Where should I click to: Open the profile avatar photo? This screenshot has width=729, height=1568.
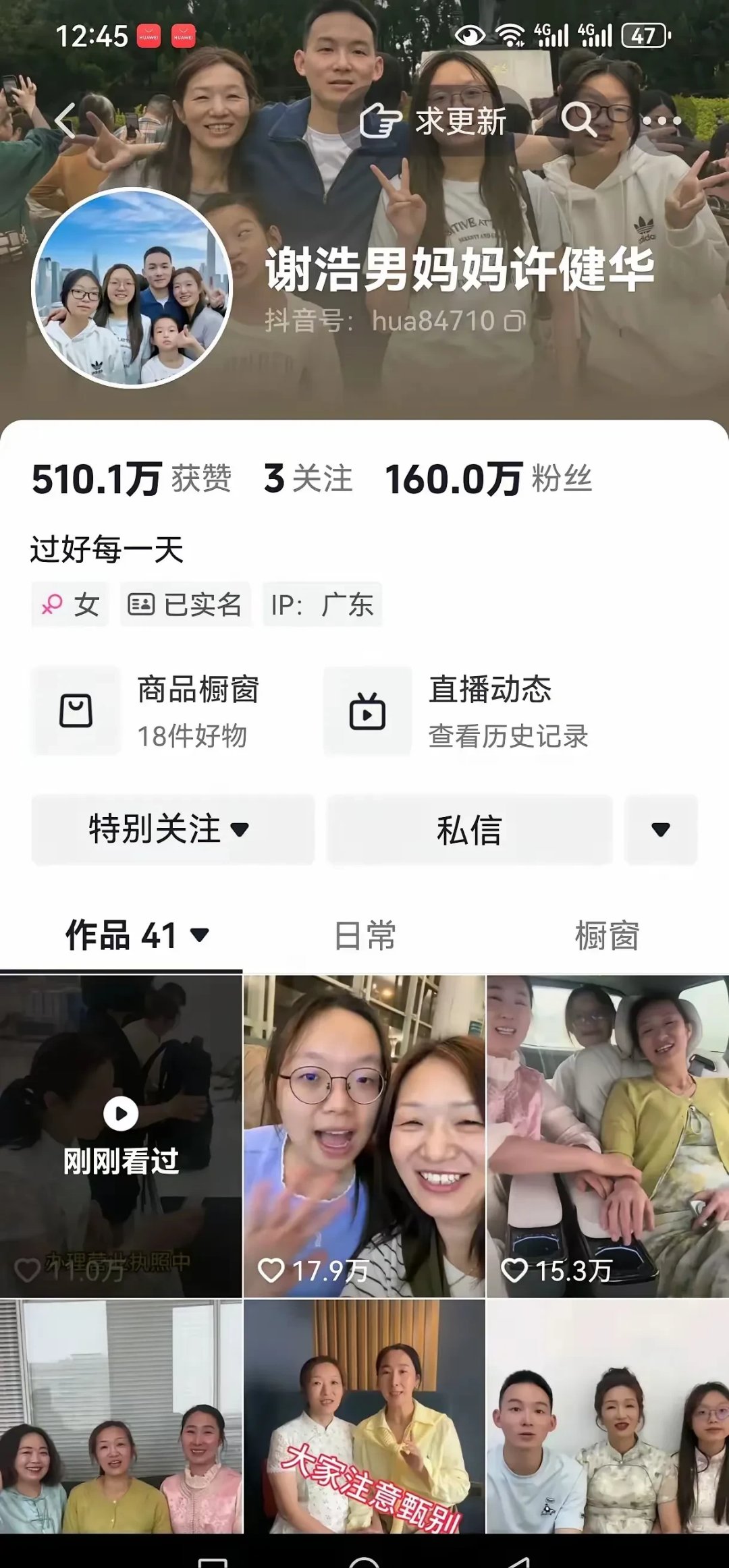pyautogui.click(x=132, y=287)
